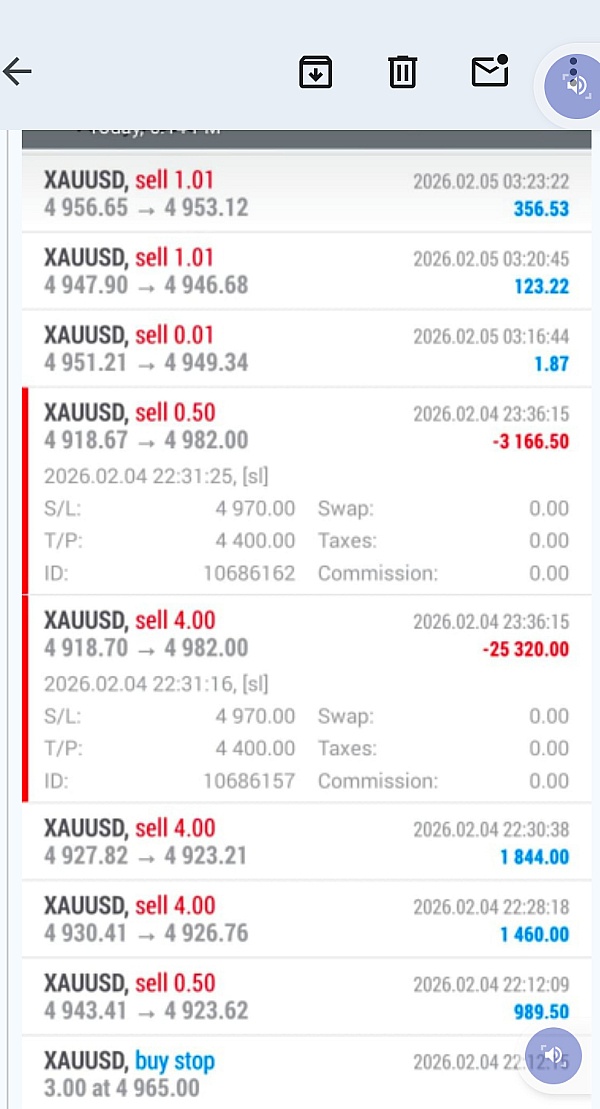Open the three-dot overflow menu

573,64
